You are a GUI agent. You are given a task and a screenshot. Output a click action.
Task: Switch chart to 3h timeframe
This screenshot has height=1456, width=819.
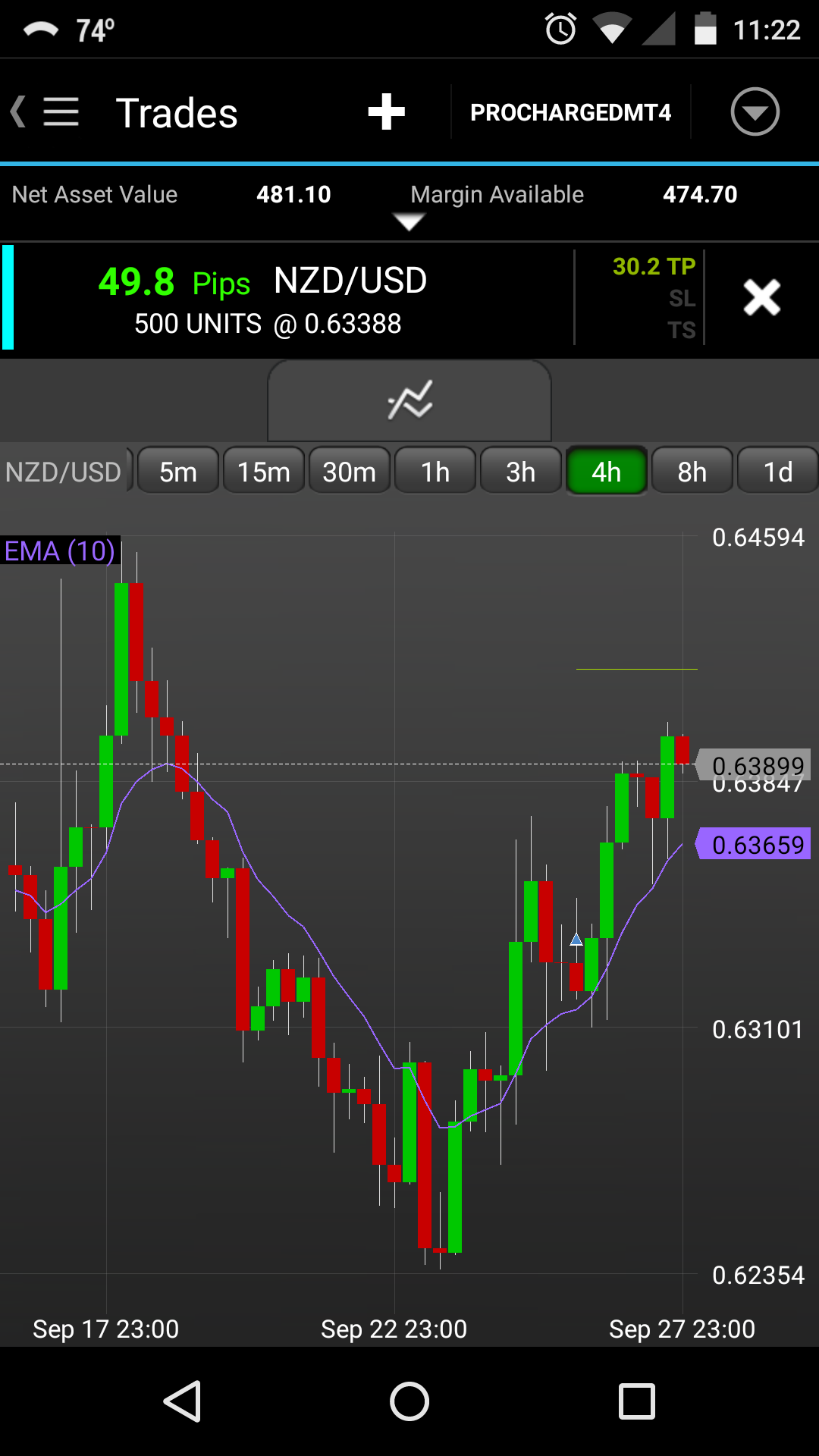pyautogui.click(x=521, y=472)
